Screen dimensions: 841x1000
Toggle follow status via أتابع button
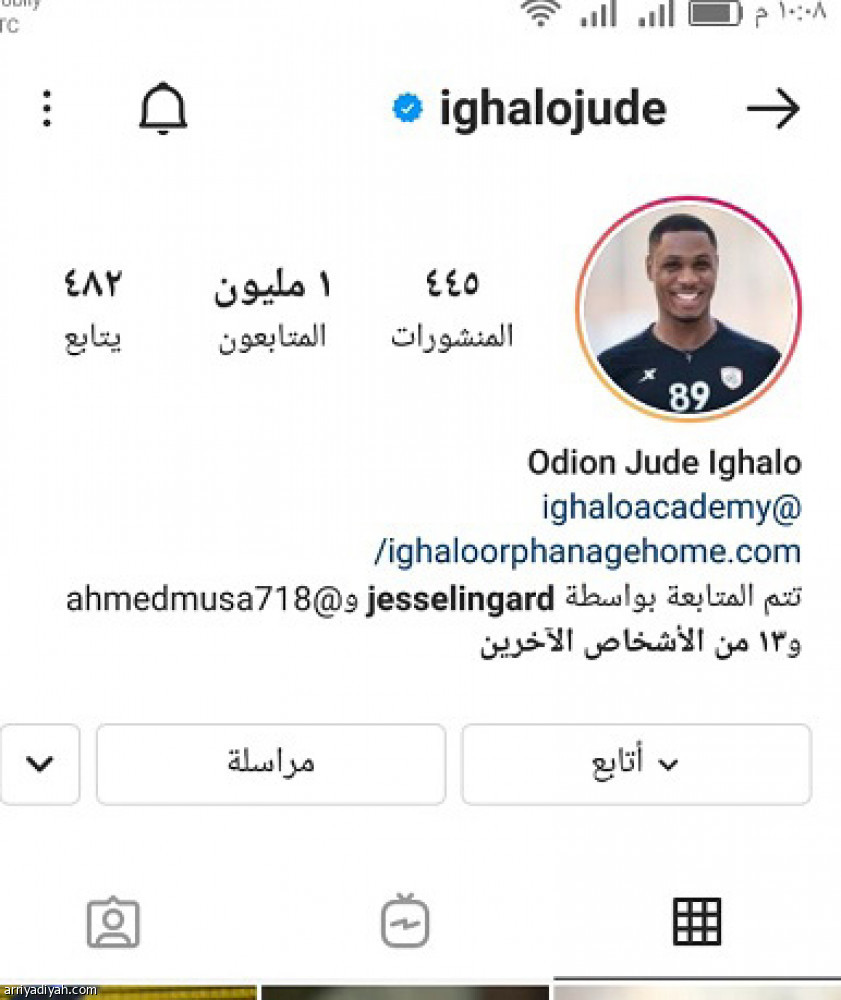coord(636,764)
